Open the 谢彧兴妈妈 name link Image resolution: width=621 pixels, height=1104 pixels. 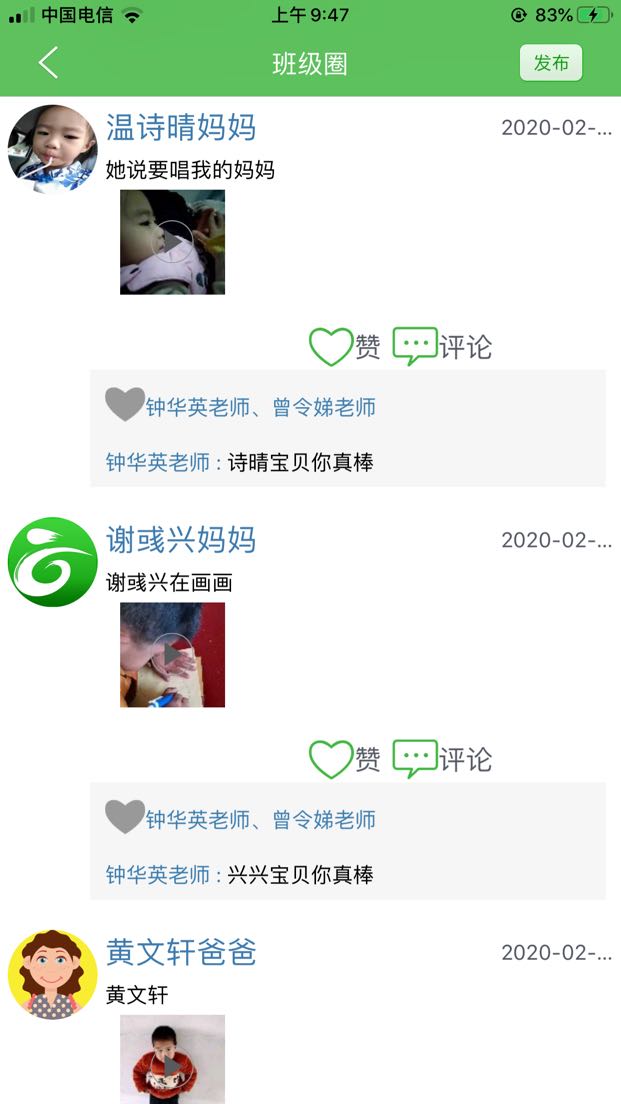[x=181, y=539]
